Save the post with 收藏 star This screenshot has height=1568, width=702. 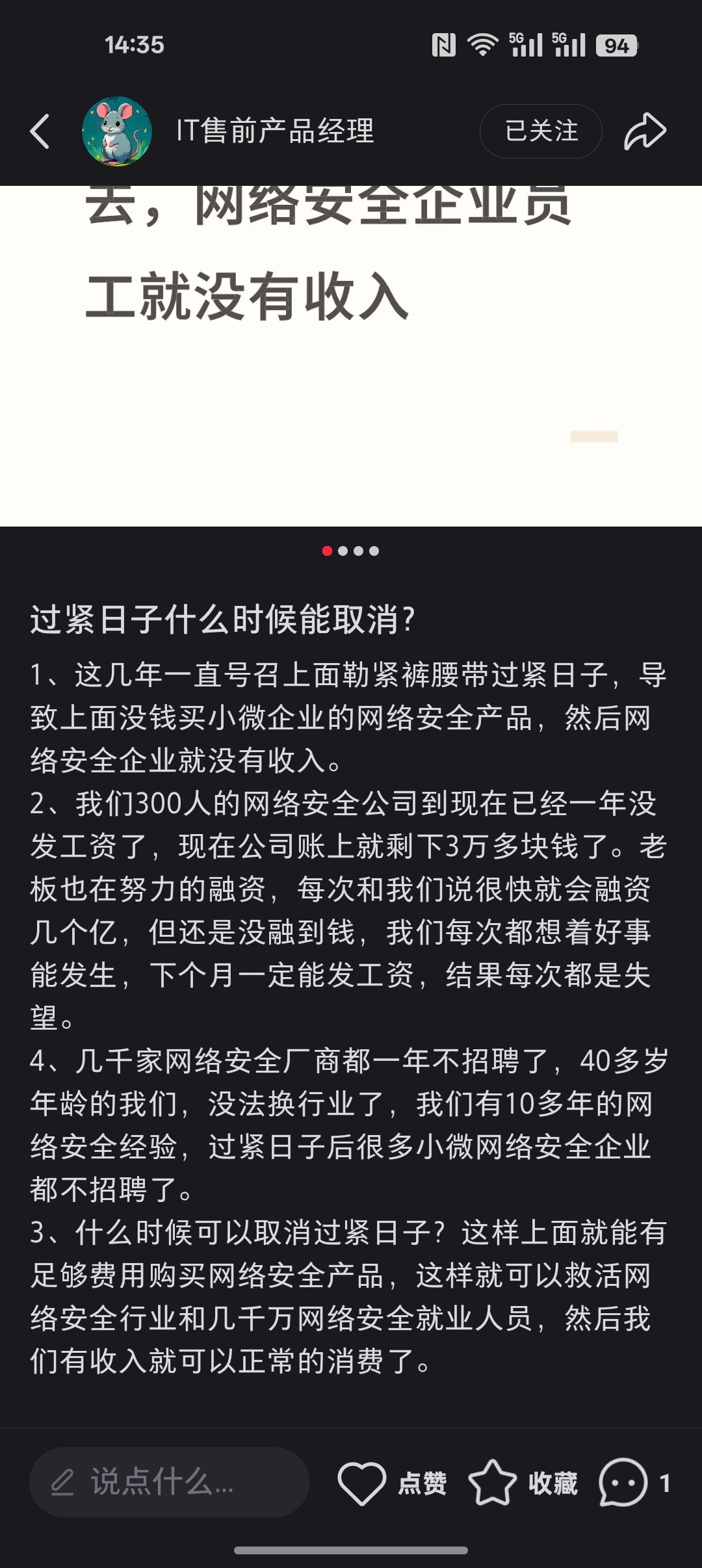click(493, 1483)
